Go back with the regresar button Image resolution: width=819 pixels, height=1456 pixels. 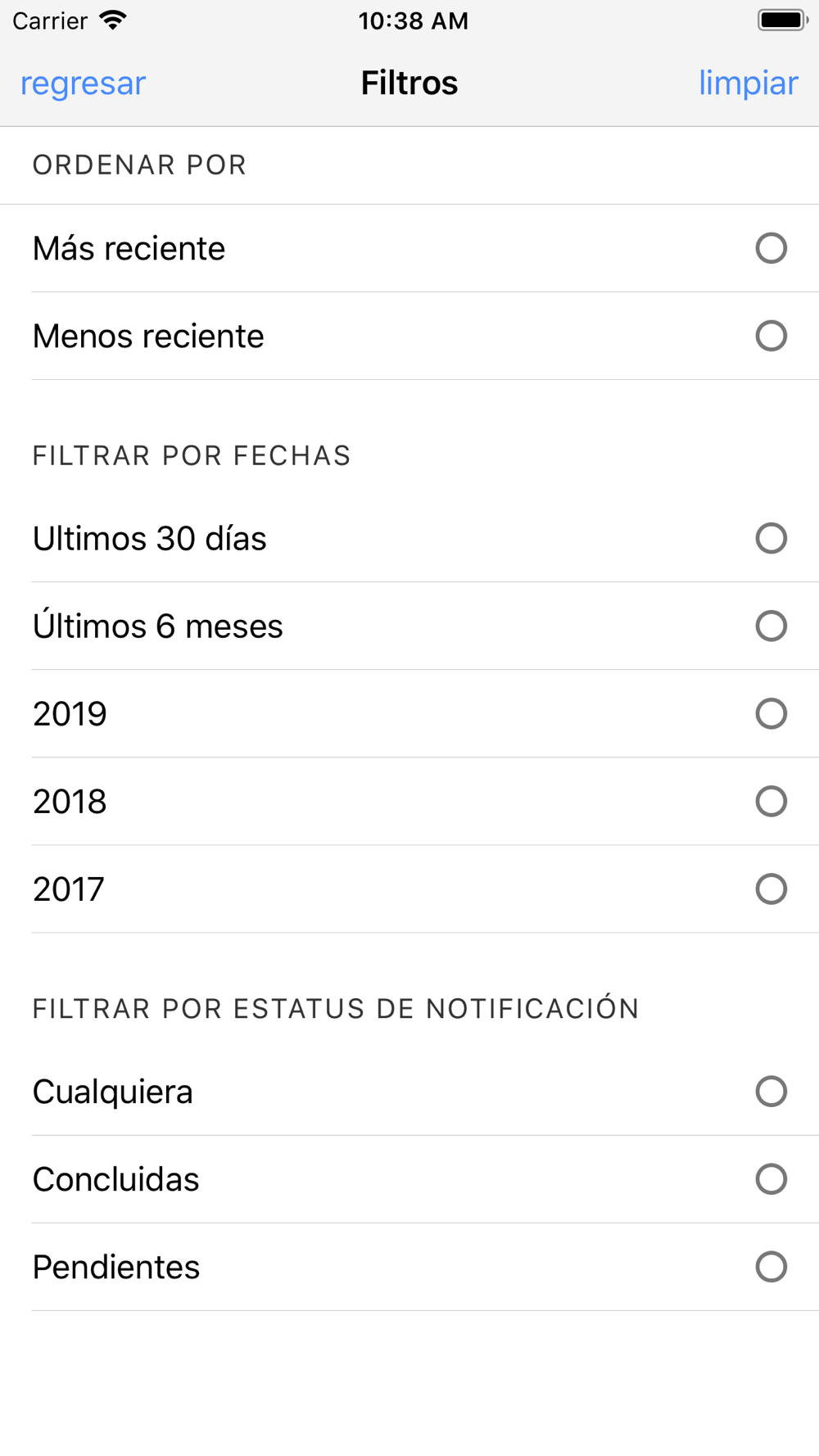(x=83, y=84)
